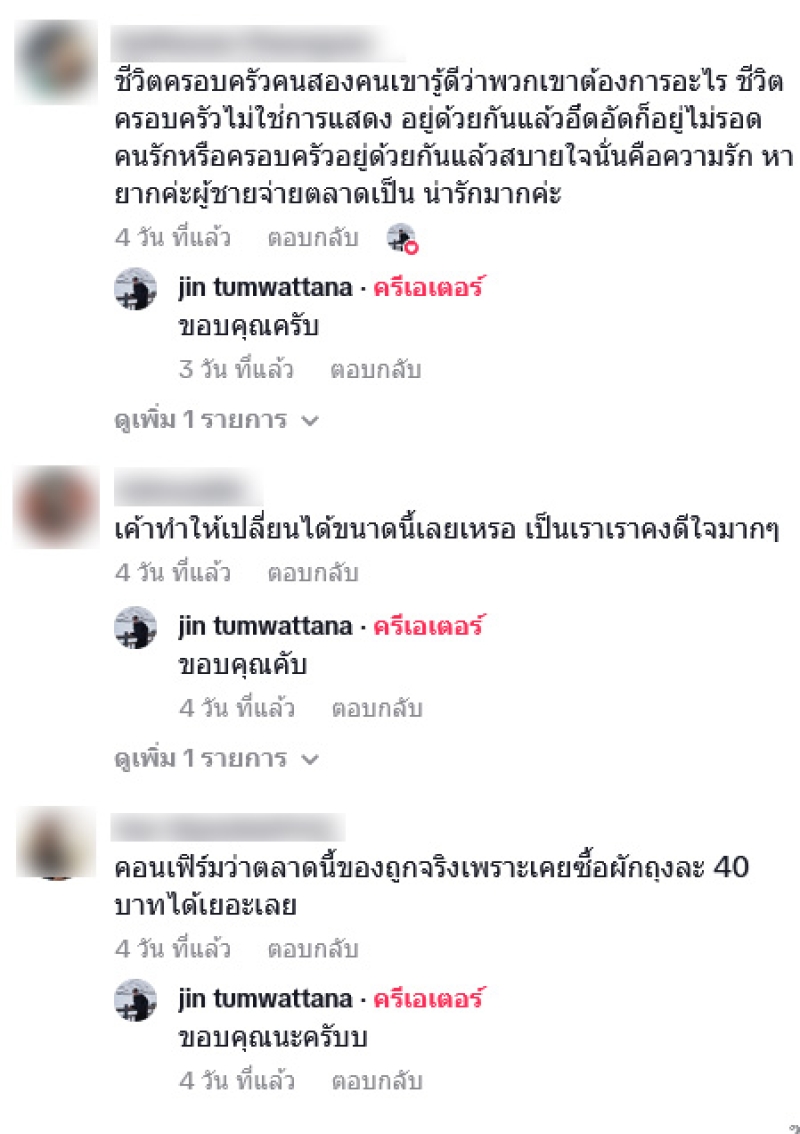Expand more replies below the "ขอบคุณครับ" reply
This screenshot has width=800, height=1134.
[216, 420]
